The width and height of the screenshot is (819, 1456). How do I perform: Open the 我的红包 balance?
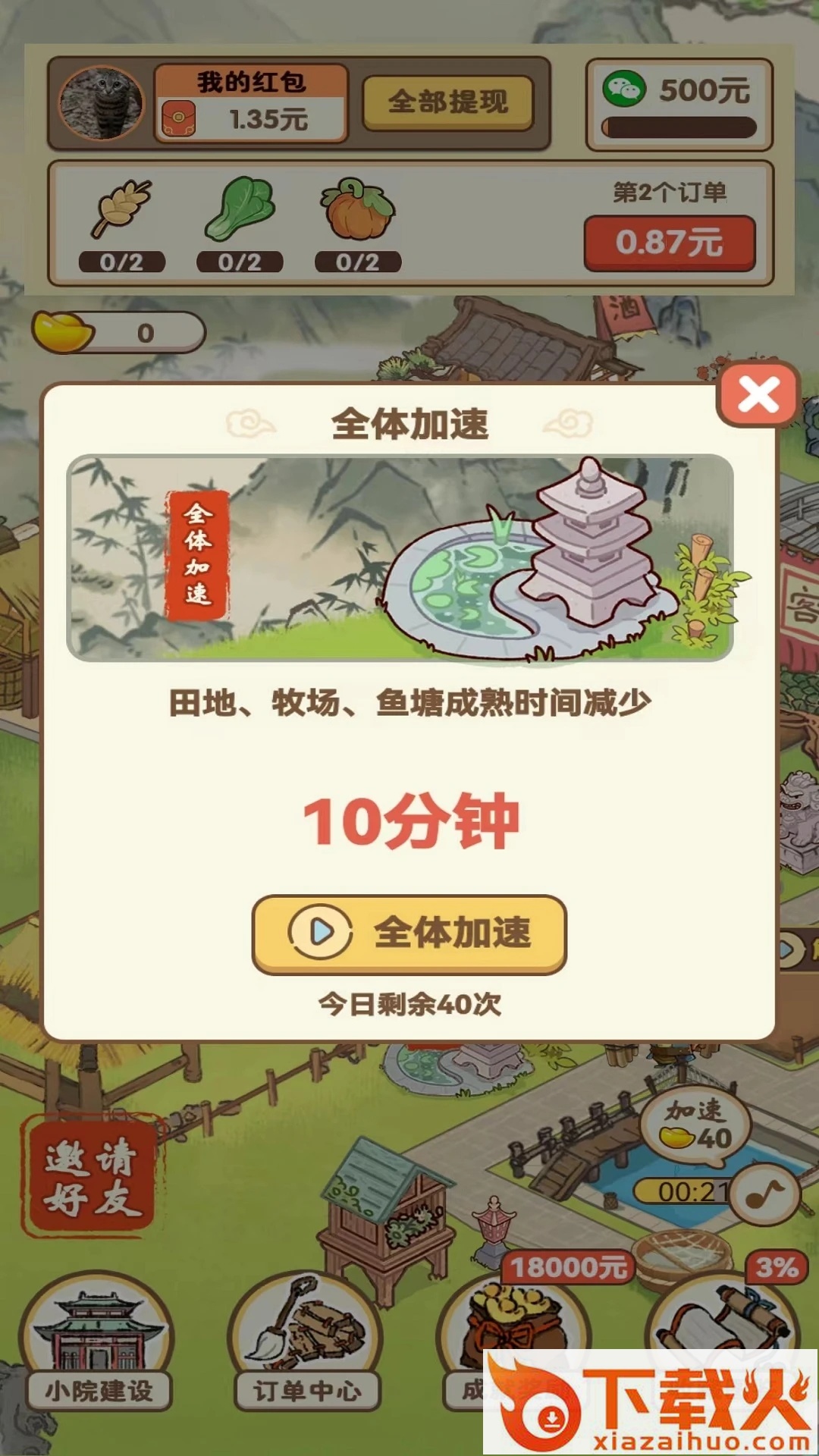(251, 103)
